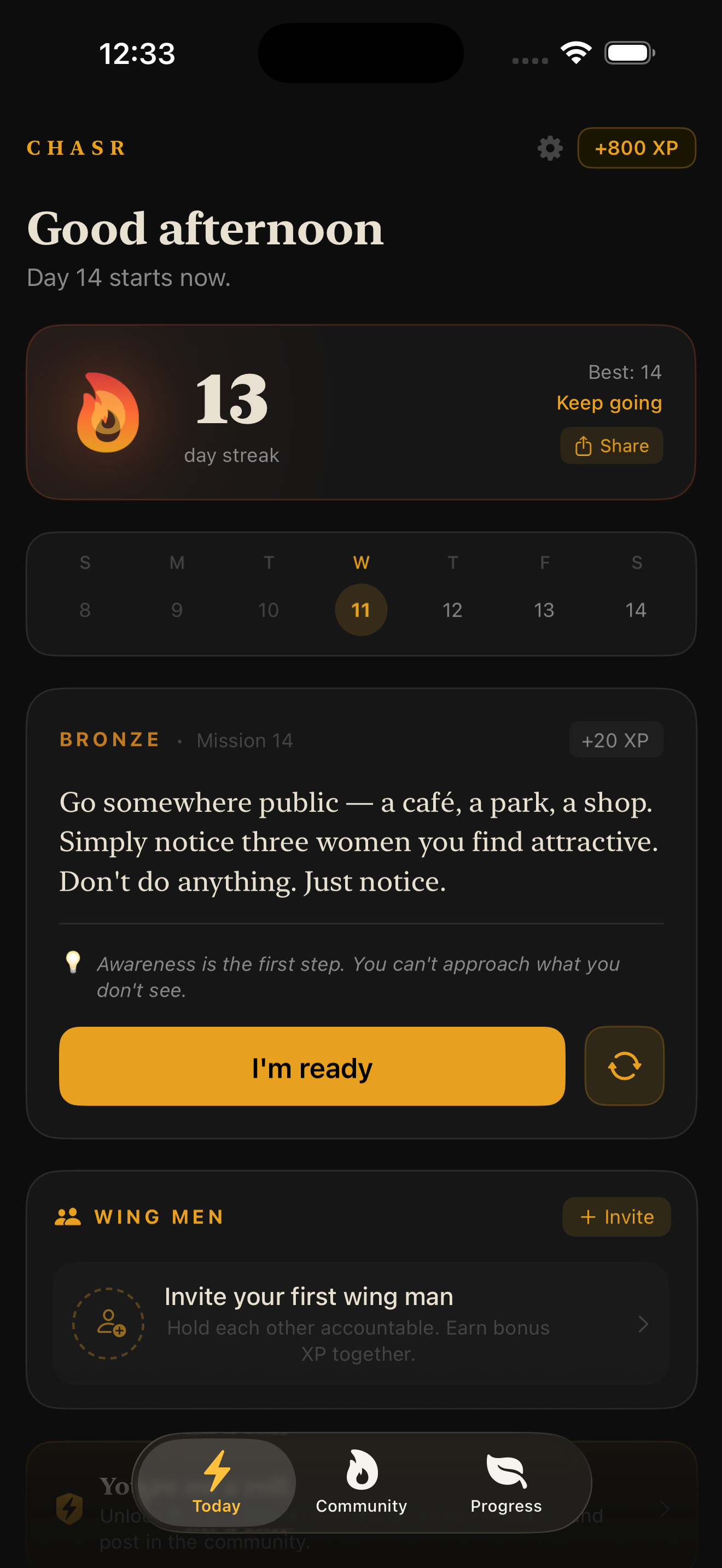
Task: Pick Saturday 14 in the week calendar
Action: click(636, 609)
